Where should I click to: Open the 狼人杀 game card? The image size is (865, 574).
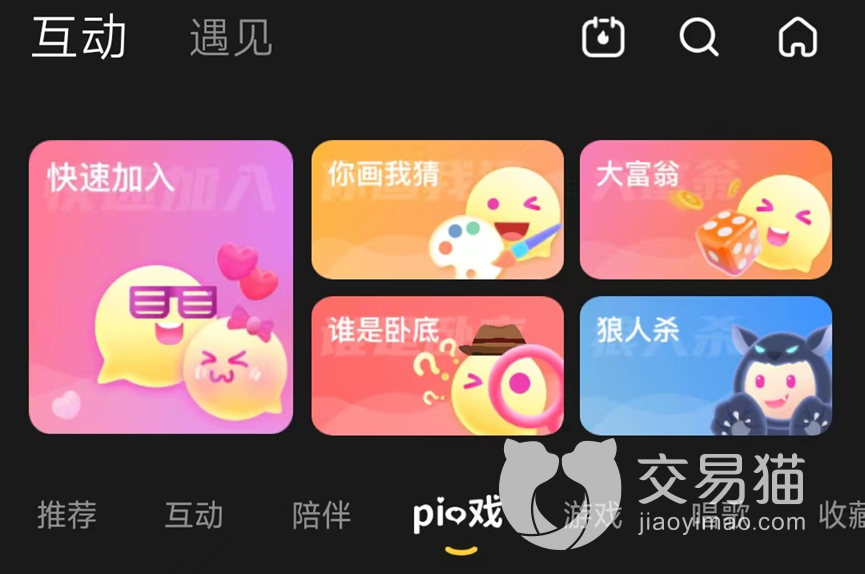click(705, 365)
